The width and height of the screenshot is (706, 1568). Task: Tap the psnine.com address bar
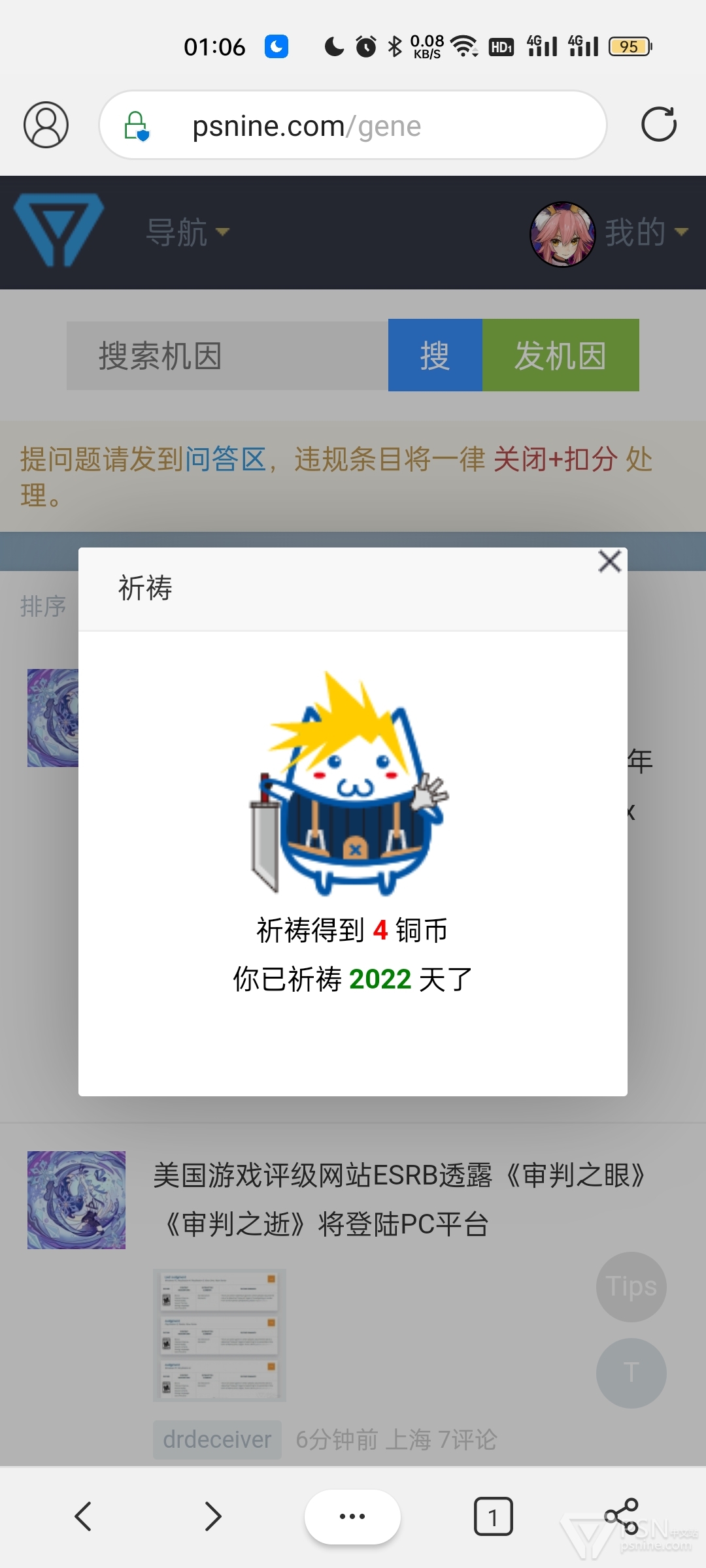pyautogui.click(x=353, y=125)
